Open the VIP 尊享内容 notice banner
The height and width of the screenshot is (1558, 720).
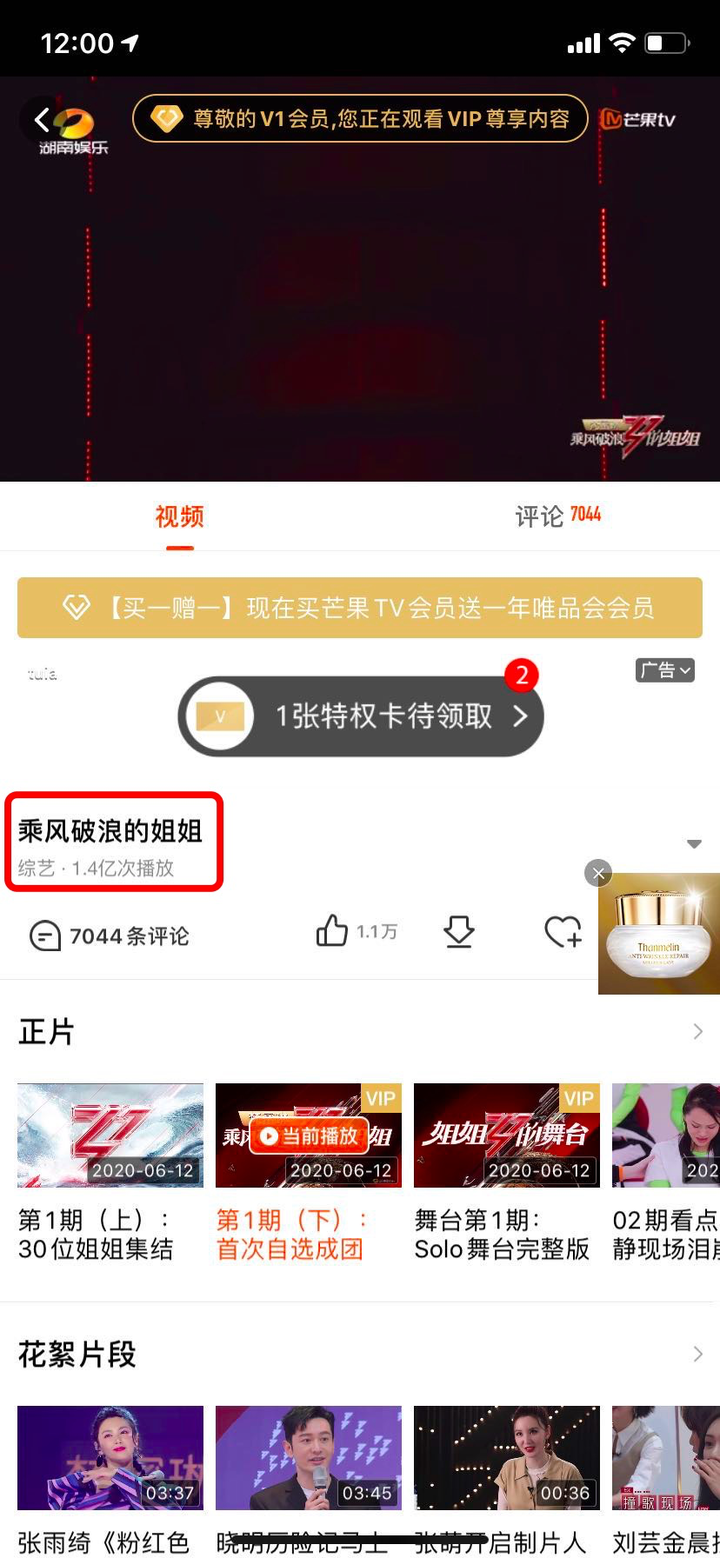point(360,119)
